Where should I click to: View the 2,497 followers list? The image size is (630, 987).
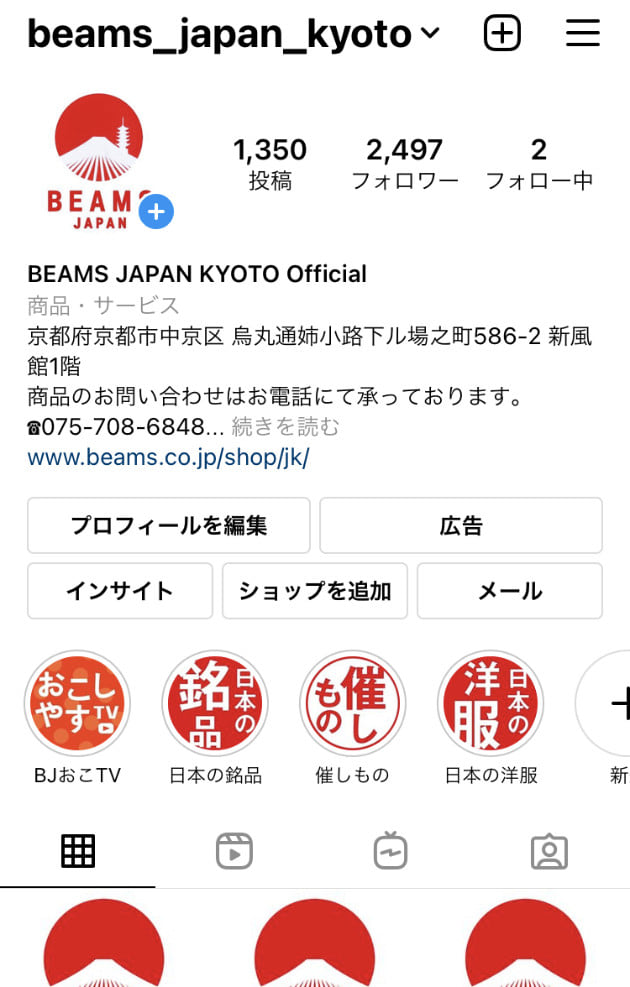404,163
